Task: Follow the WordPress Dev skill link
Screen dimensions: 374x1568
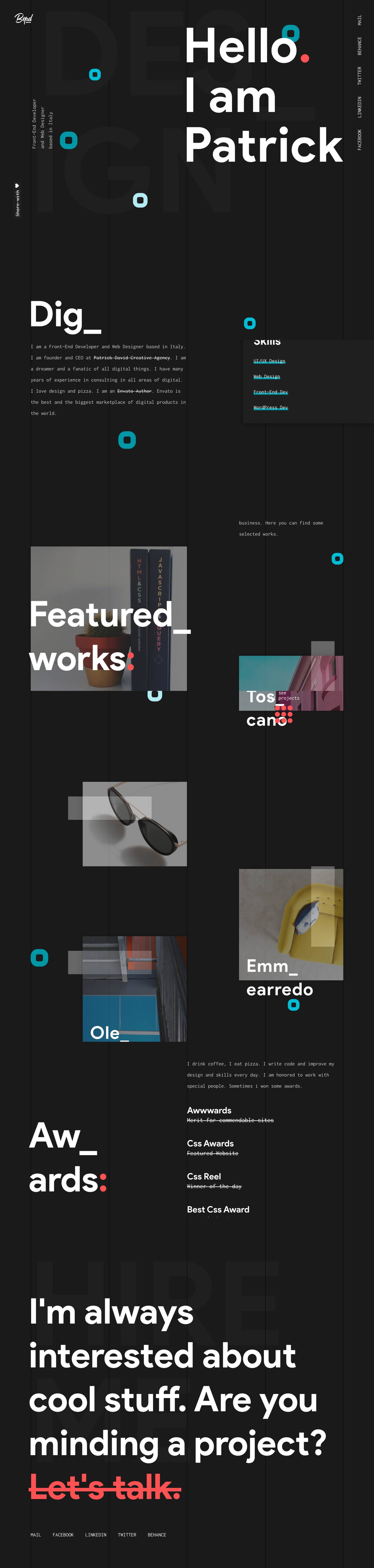Action: [x=270, y=407]
